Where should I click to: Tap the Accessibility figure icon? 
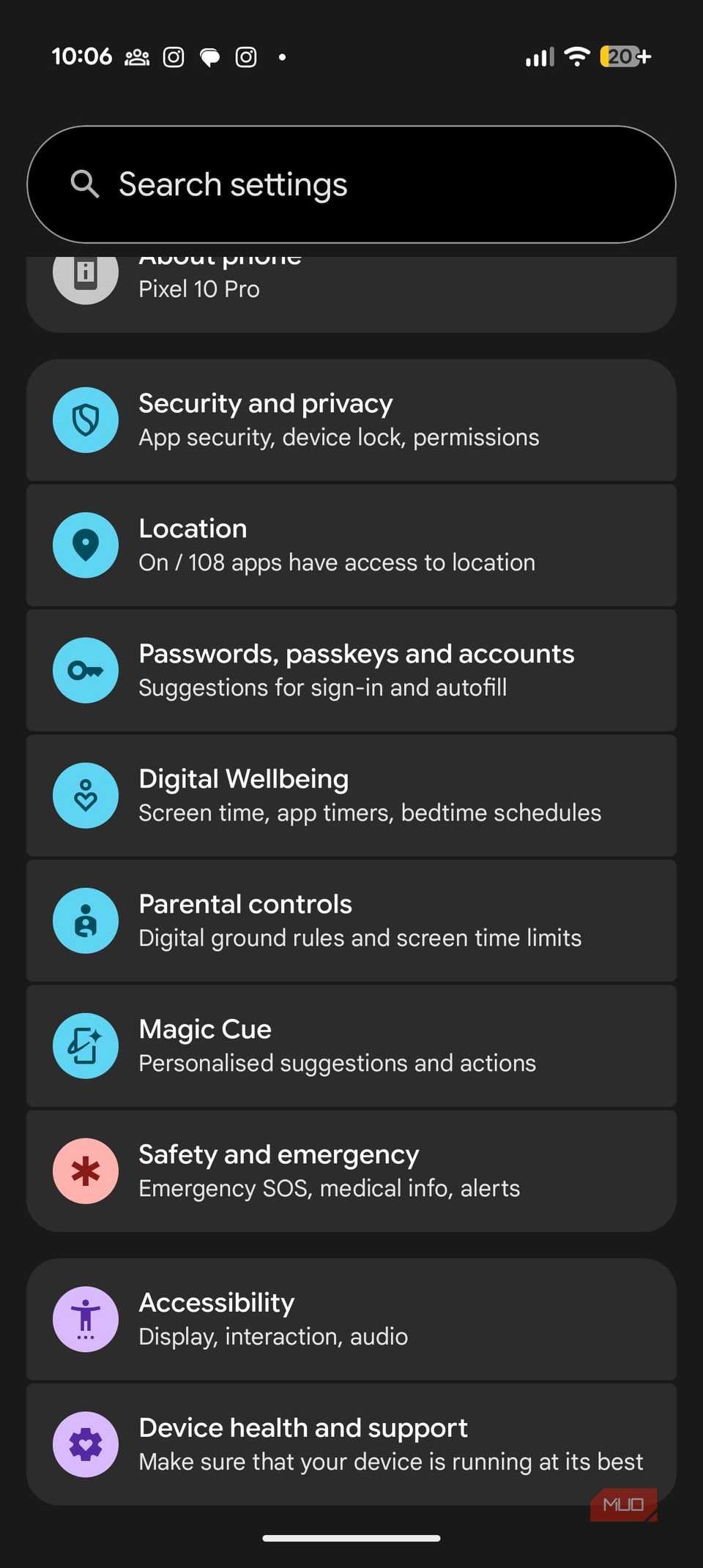coord(86,1318)
